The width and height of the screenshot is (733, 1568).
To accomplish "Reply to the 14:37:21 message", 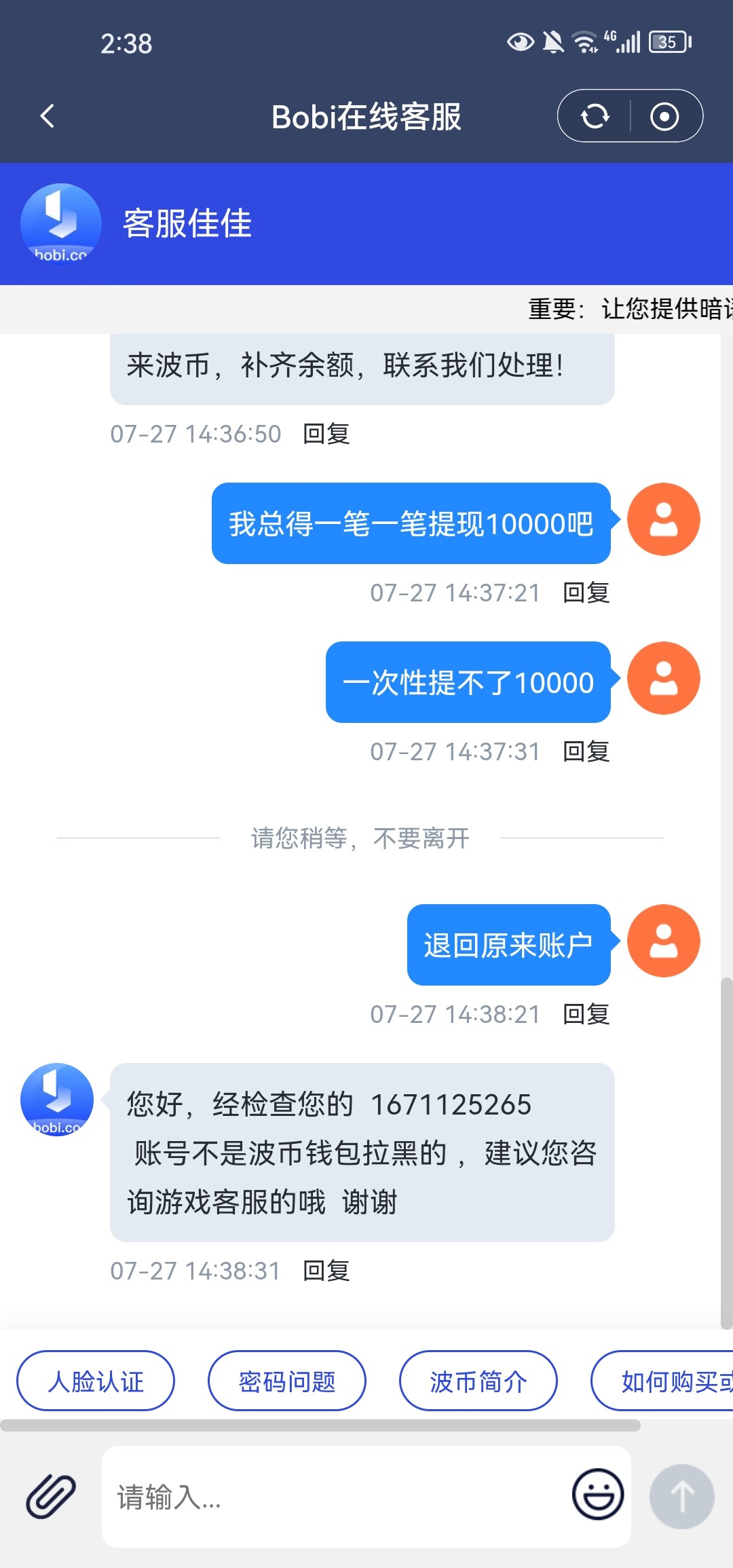I will pyautogui.click(x=586, y=593).
